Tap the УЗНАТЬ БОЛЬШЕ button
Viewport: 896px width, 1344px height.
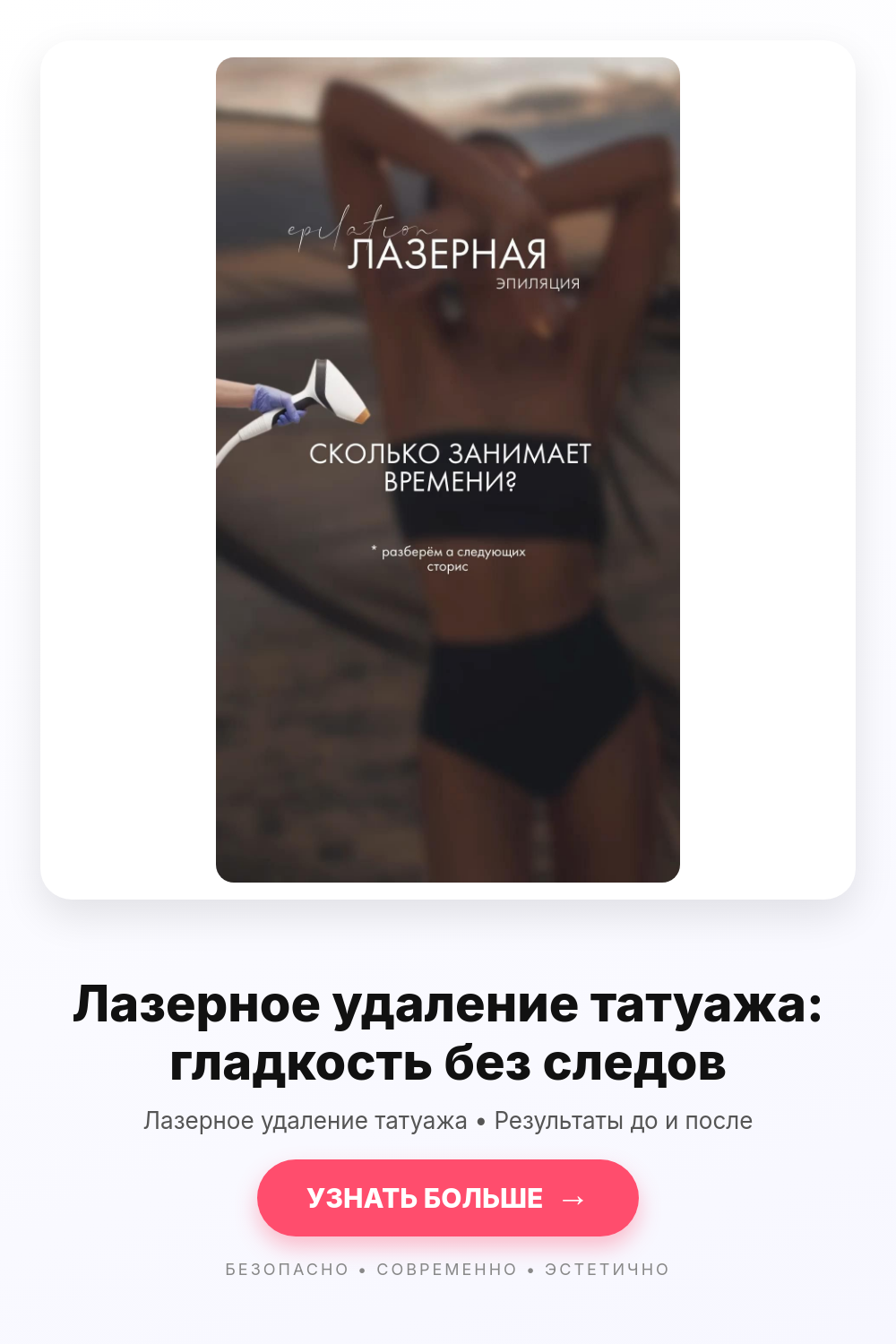point(448,1198)
